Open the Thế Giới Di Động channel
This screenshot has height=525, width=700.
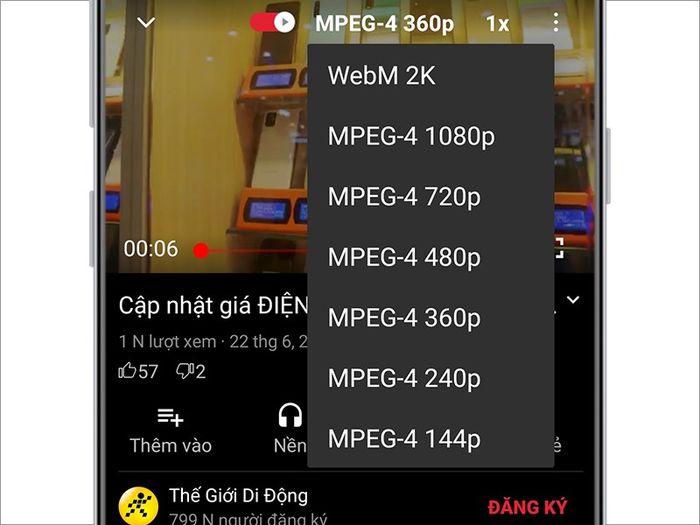[238, 496]
